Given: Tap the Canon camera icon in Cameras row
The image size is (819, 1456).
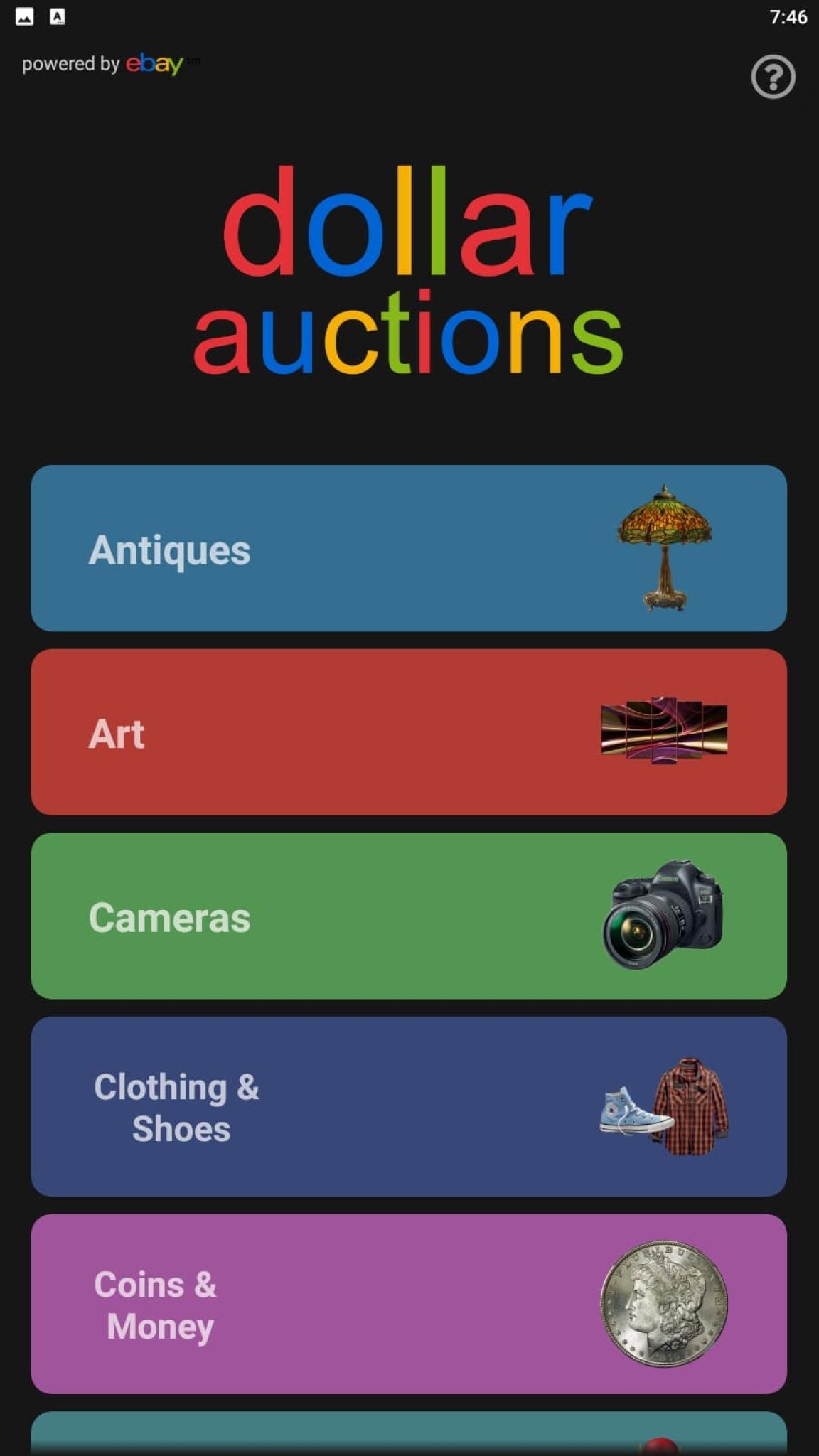Looking at the screenshot, I should tap(664, 916).
